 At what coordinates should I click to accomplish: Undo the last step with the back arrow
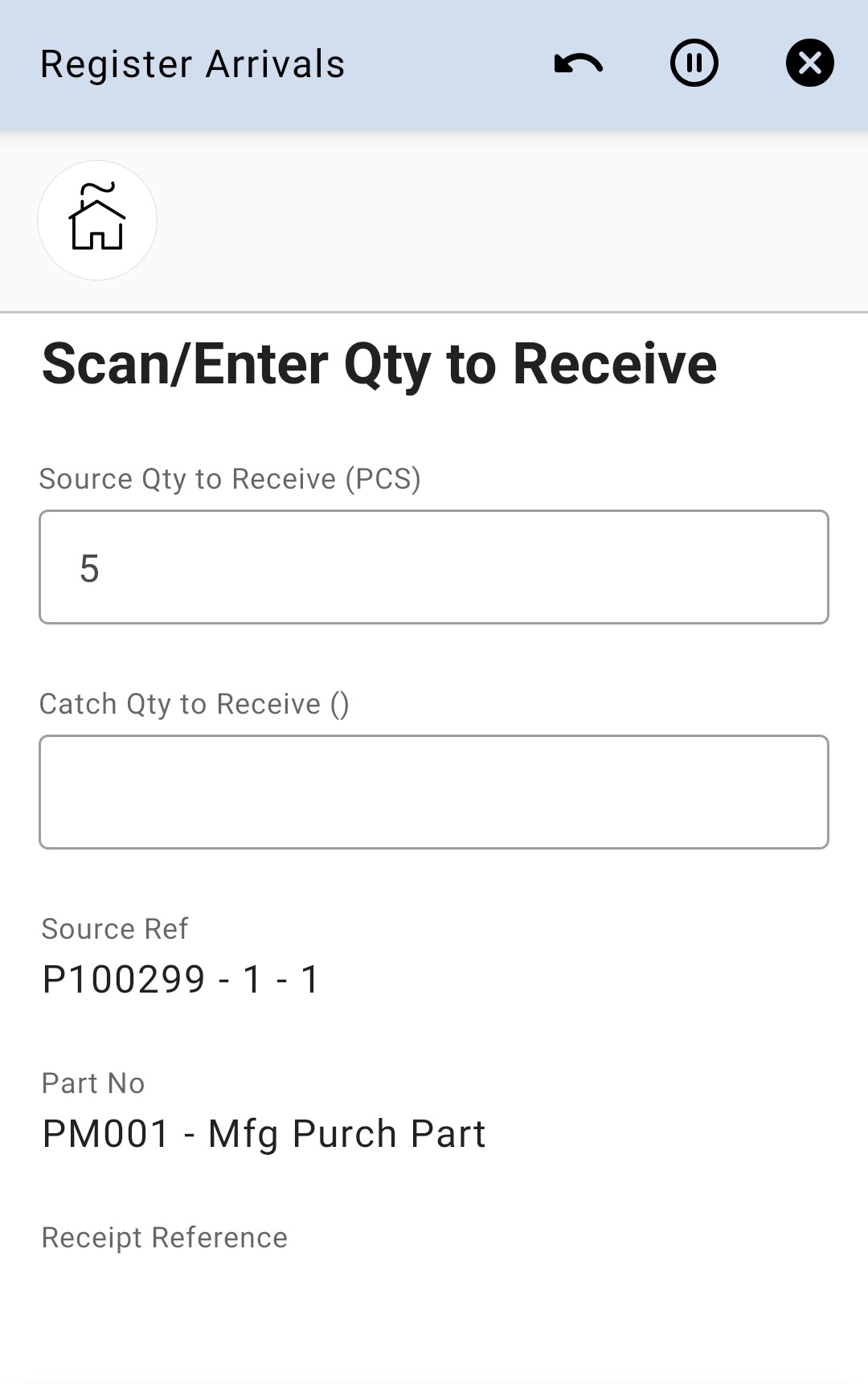(579, 63)
